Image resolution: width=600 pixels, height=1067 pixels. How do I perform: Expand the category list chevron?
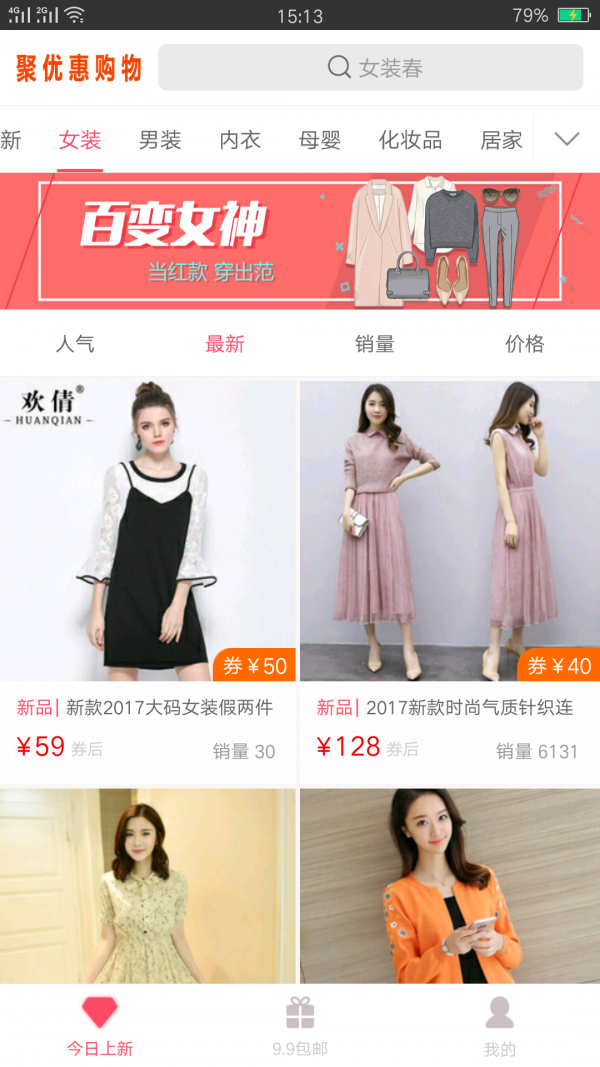click(567, 139)
